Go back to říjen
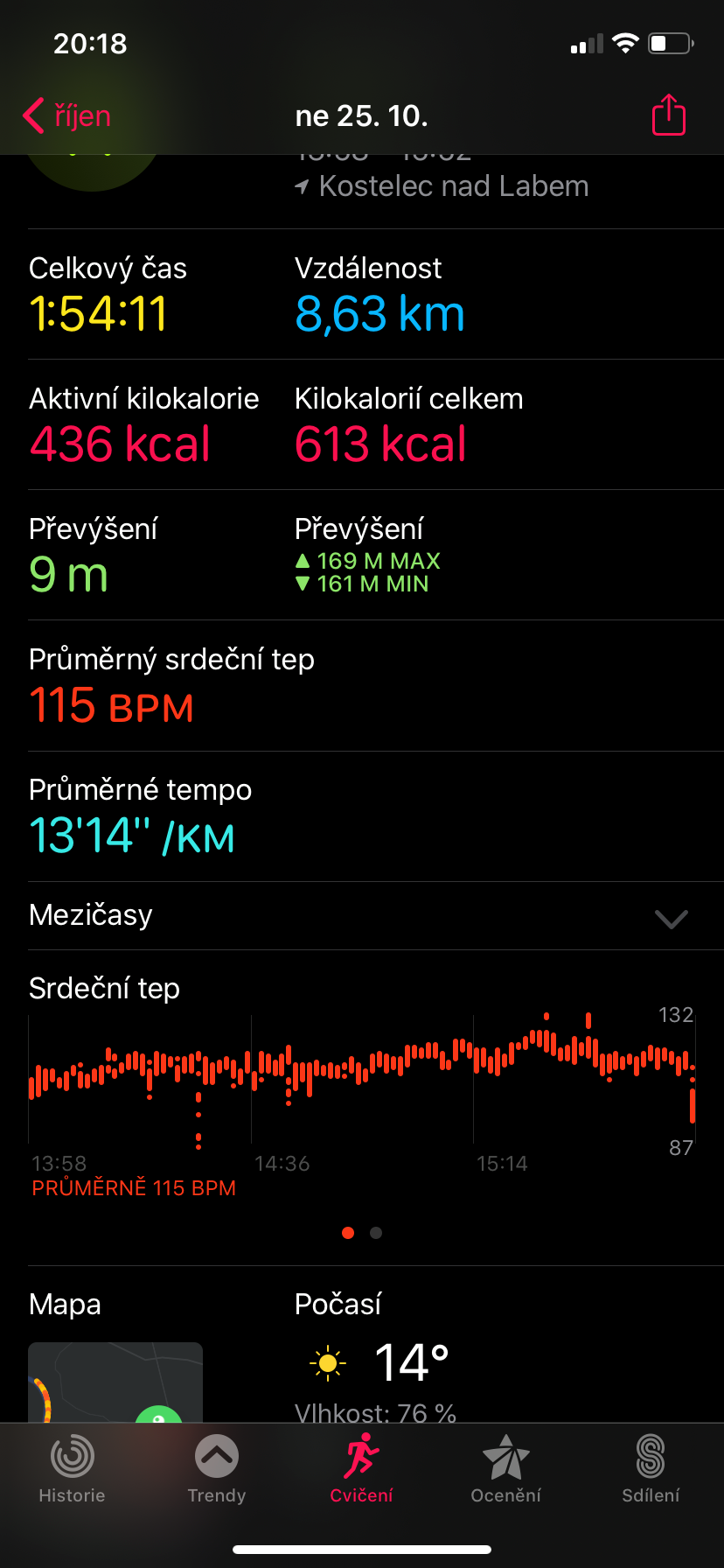The width and height of the screenshot is (724, 1568). pyautogui.click(x=67, y=115)
